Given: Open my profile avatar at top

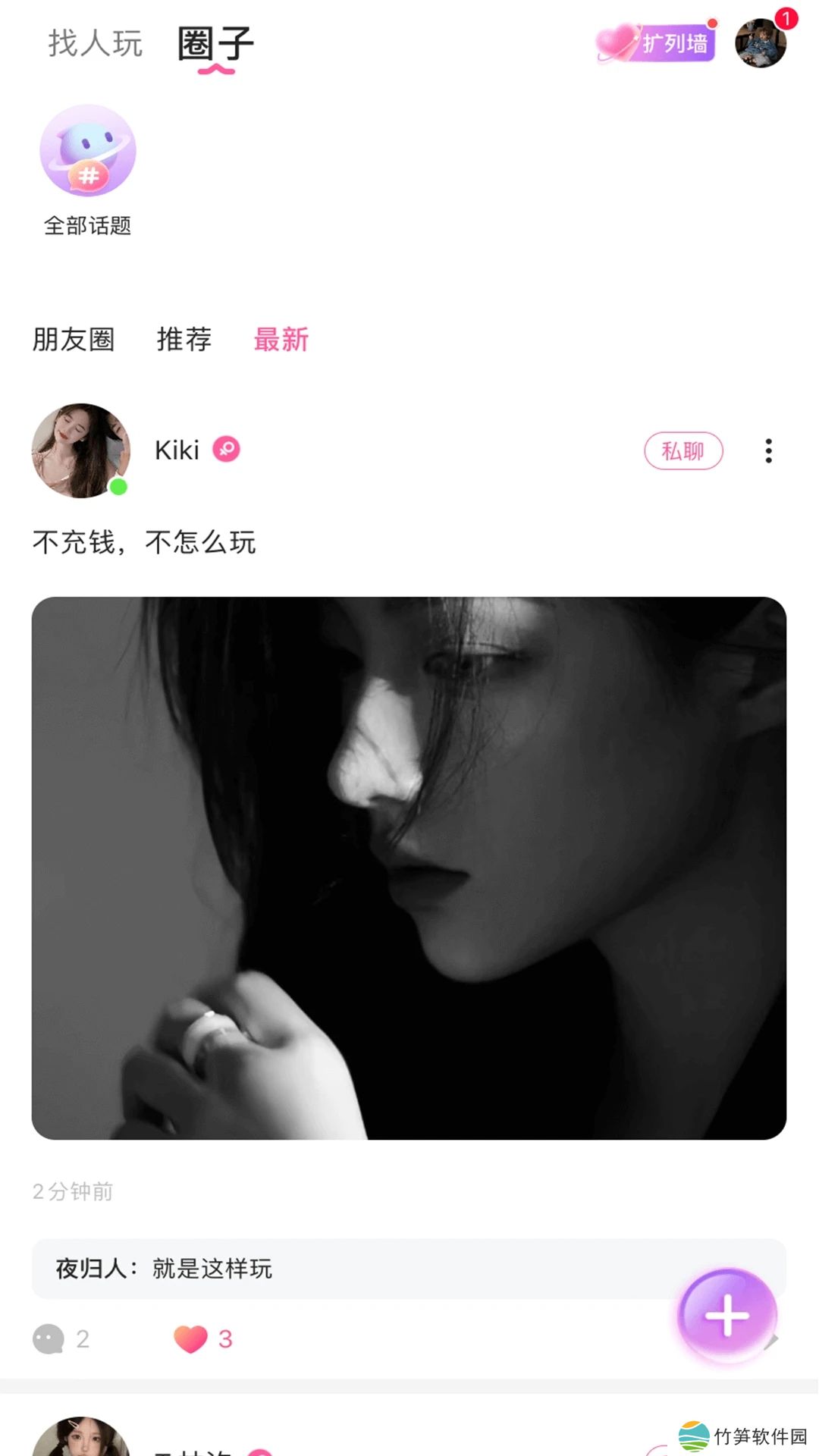Looking at the screenshot, I should click(761, 43).
